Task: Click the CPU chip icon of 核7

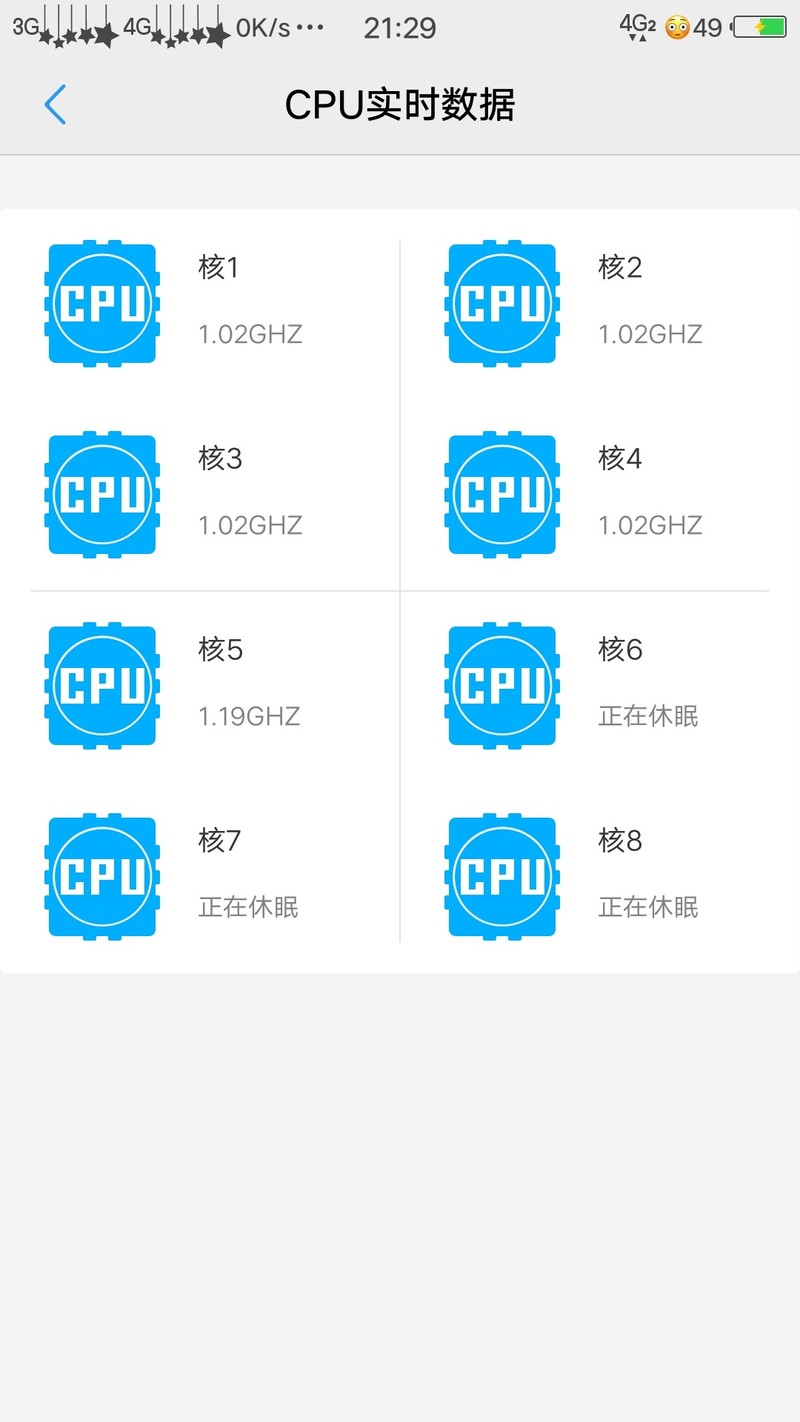Action: 101,876
